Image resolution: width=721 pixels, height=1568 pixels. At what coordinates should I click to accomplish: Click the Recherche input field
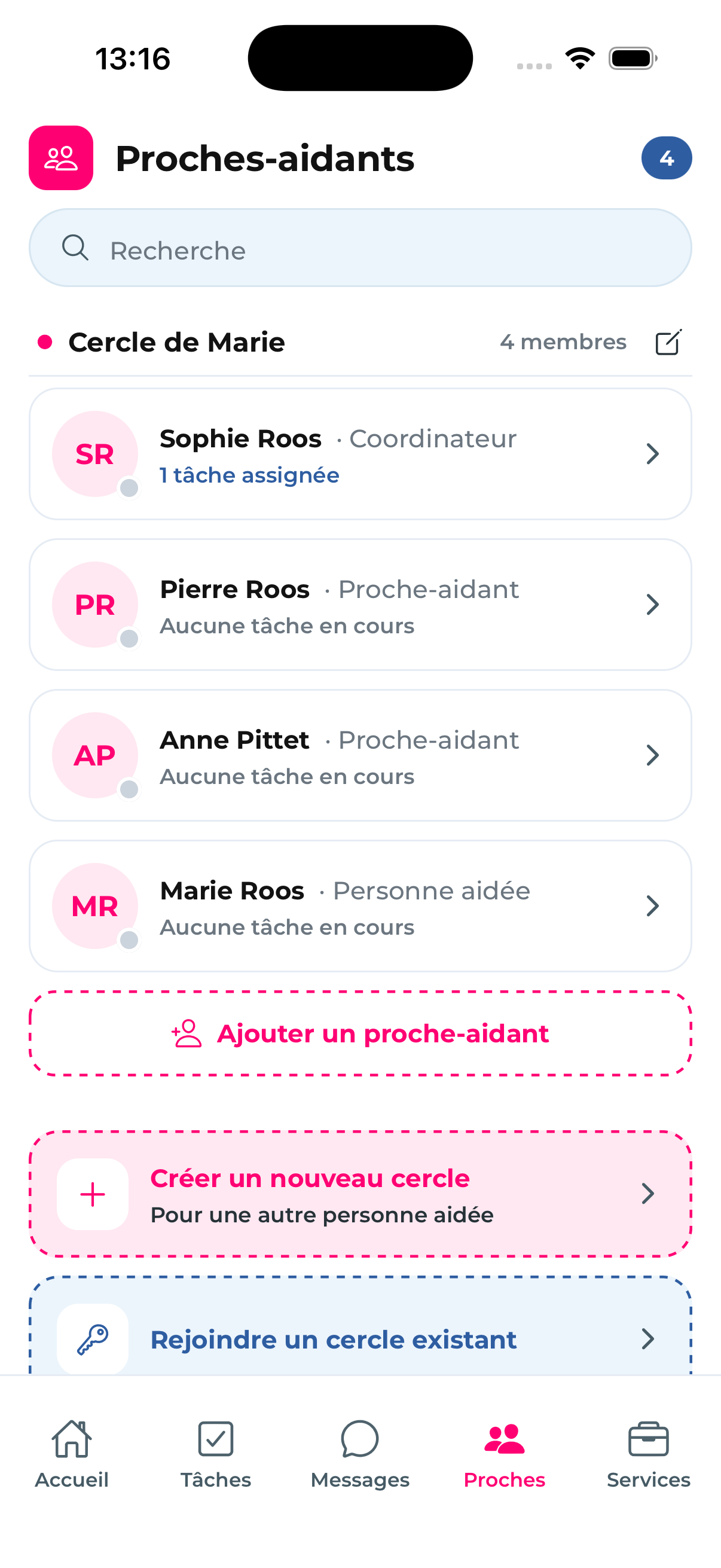point(360,248)
